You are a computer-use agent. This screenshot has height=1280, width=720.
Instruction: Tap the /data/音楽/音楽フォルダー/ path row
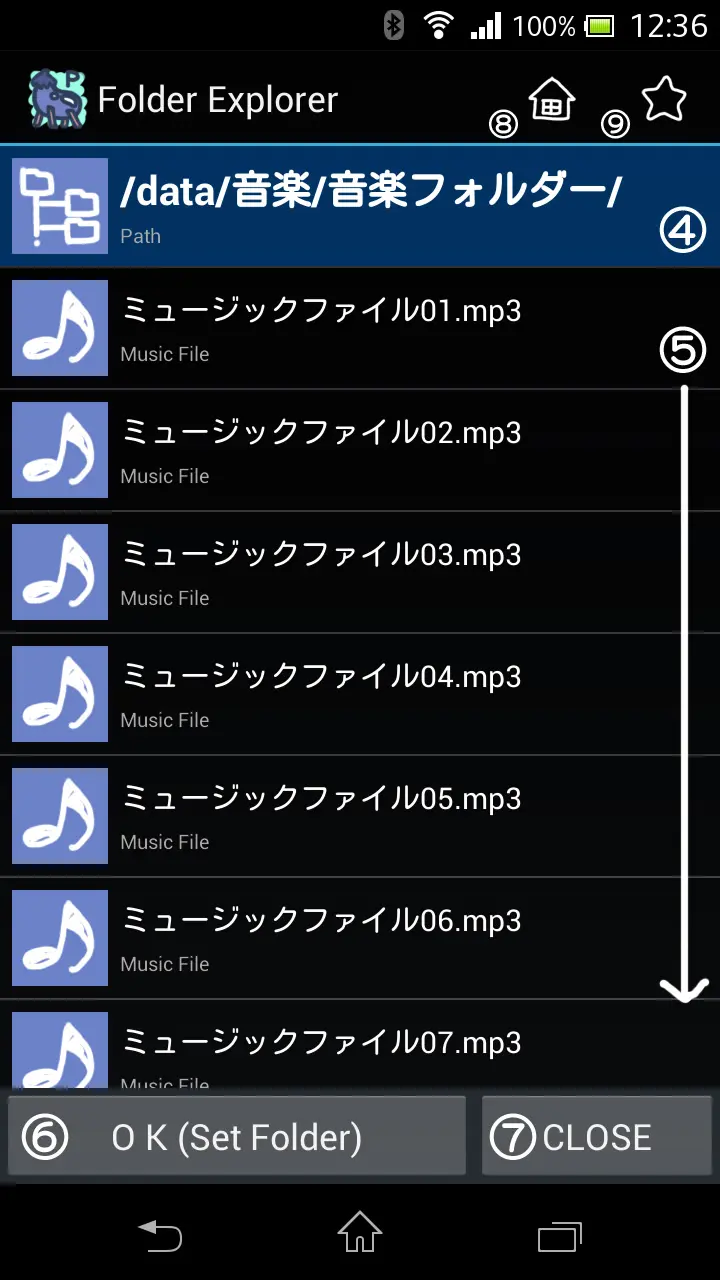pos(360,207)
